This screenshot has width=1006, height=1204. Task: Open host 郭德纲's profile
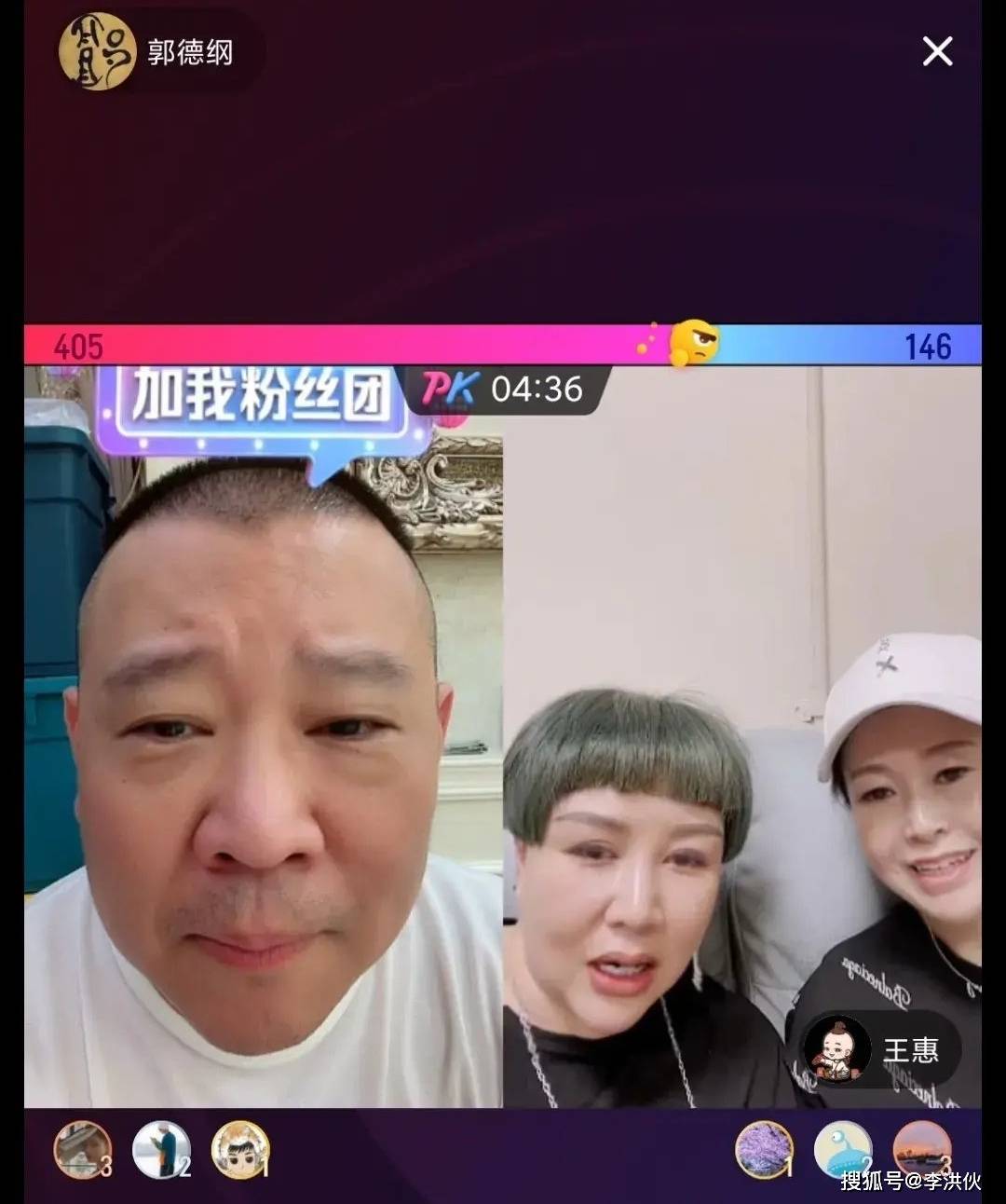(149, 52)
